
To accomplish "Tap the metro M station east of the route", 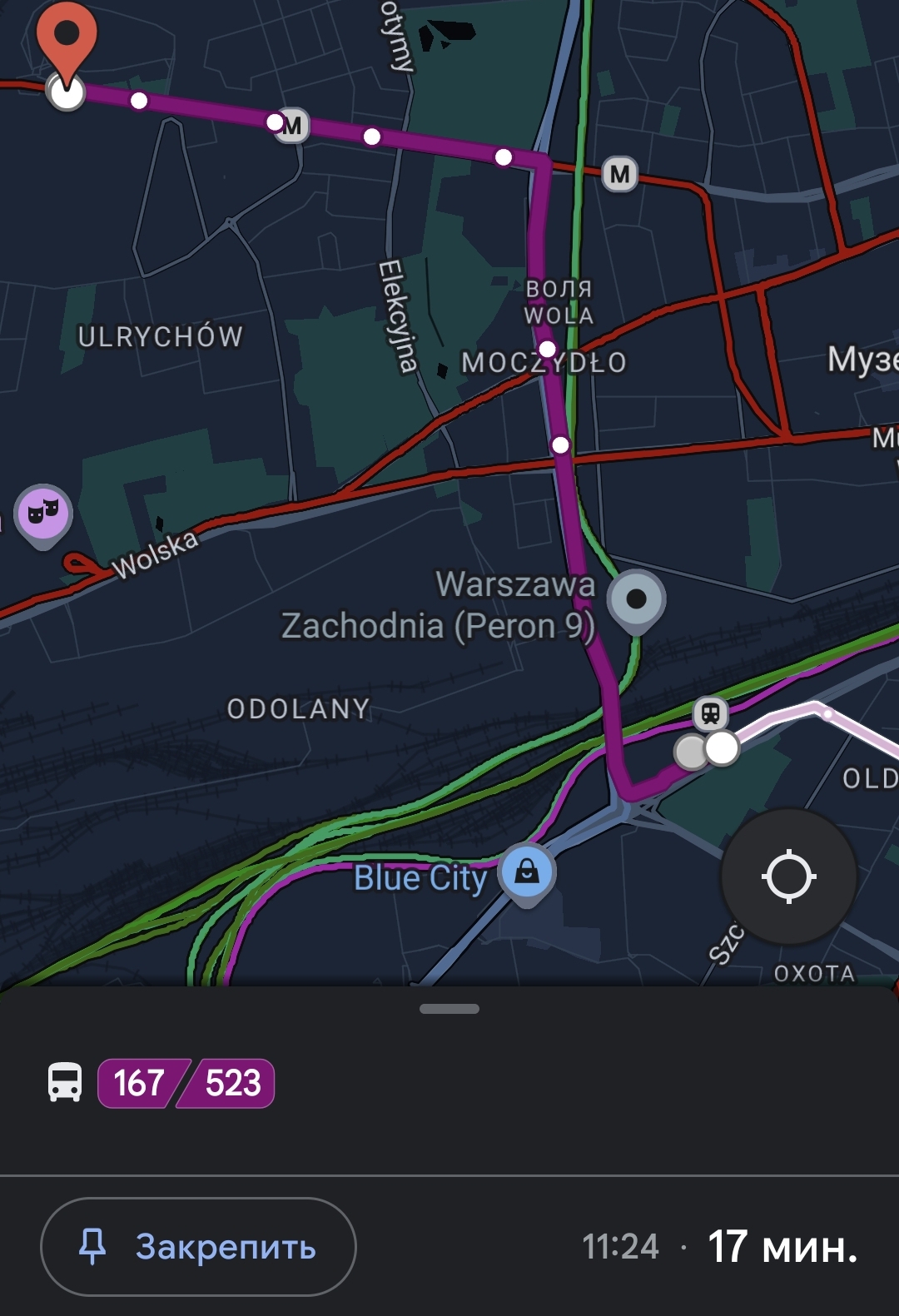I will 619,174.
